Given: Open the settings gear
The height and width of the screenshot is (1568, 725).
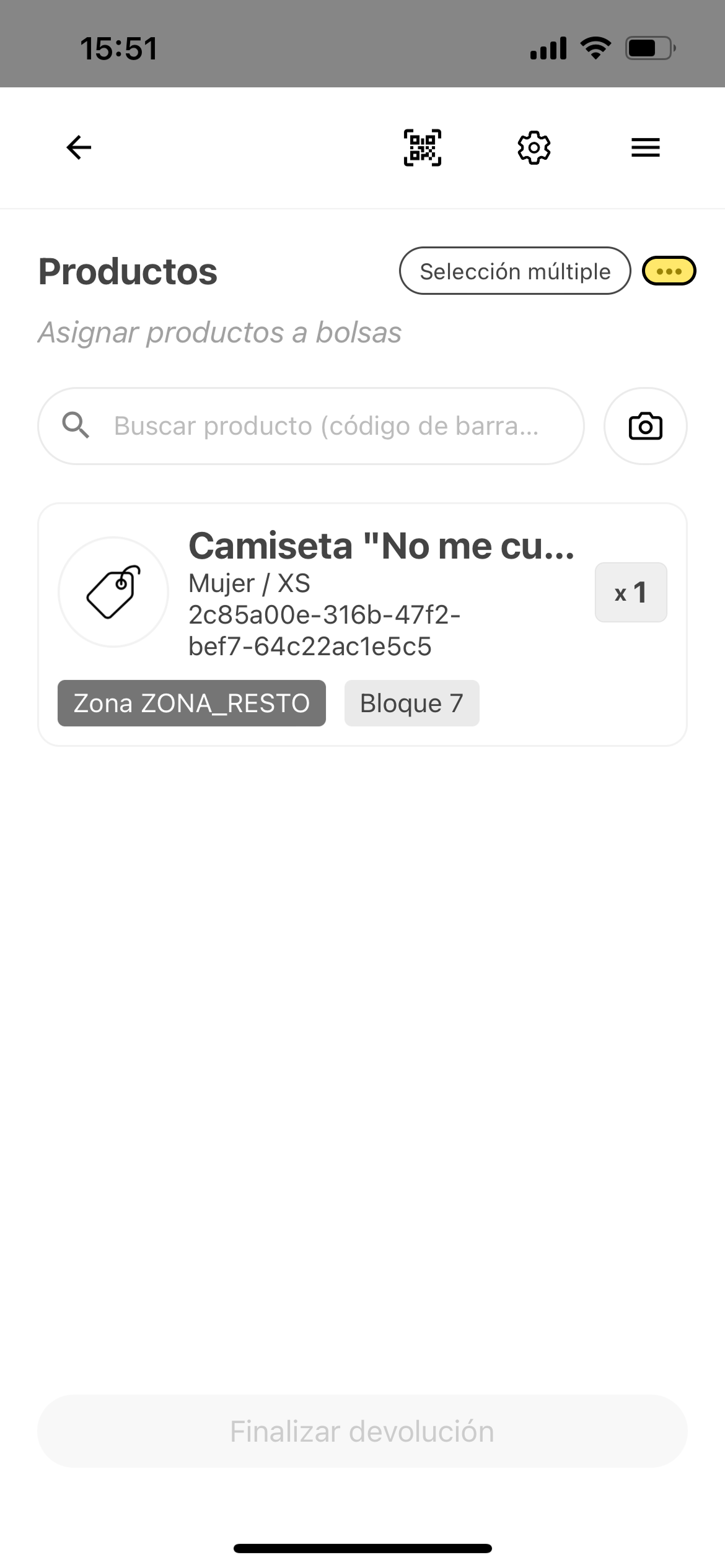Looking at the screenshot, I should [534, 147].
